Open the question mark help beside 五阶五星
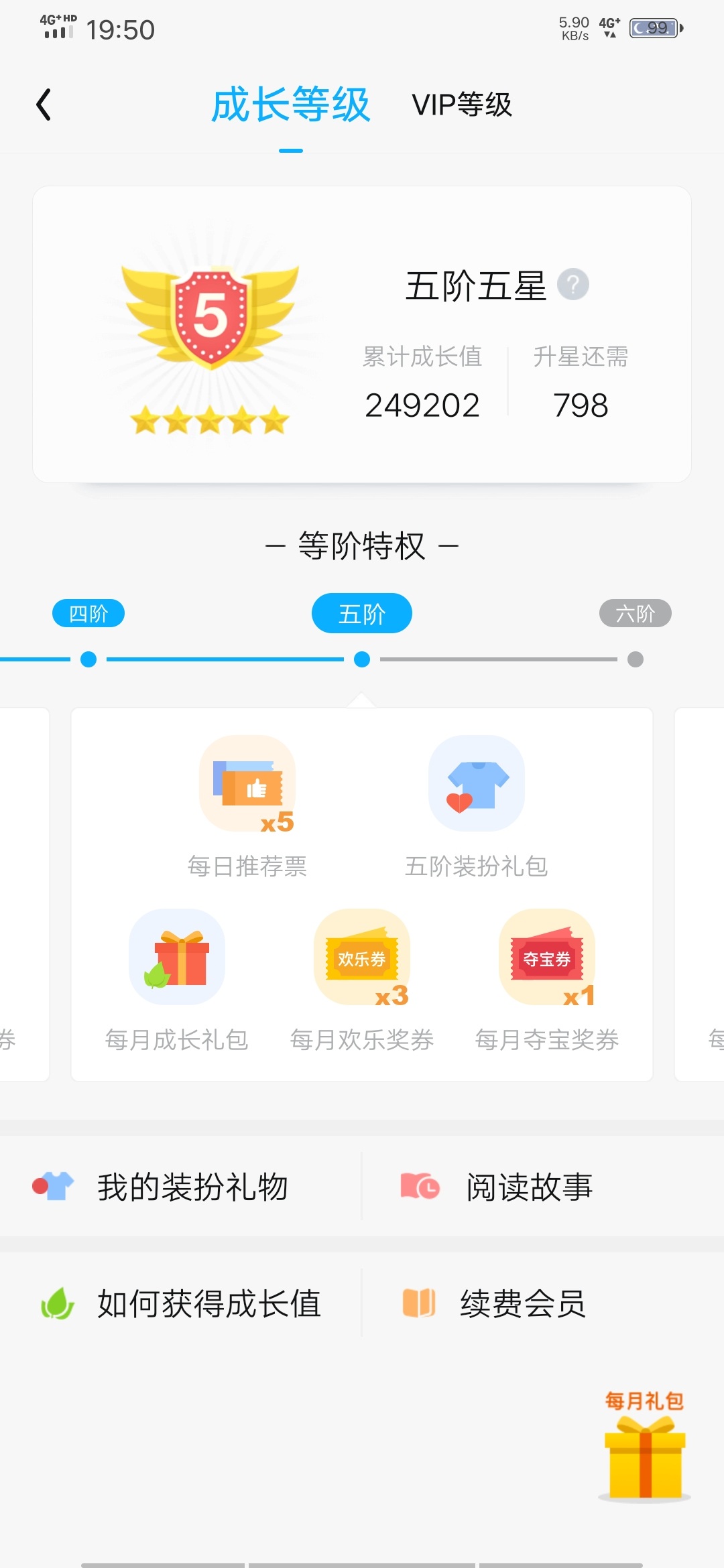The width and height of the screenshot is (724, 1568). tap(573, 285)
